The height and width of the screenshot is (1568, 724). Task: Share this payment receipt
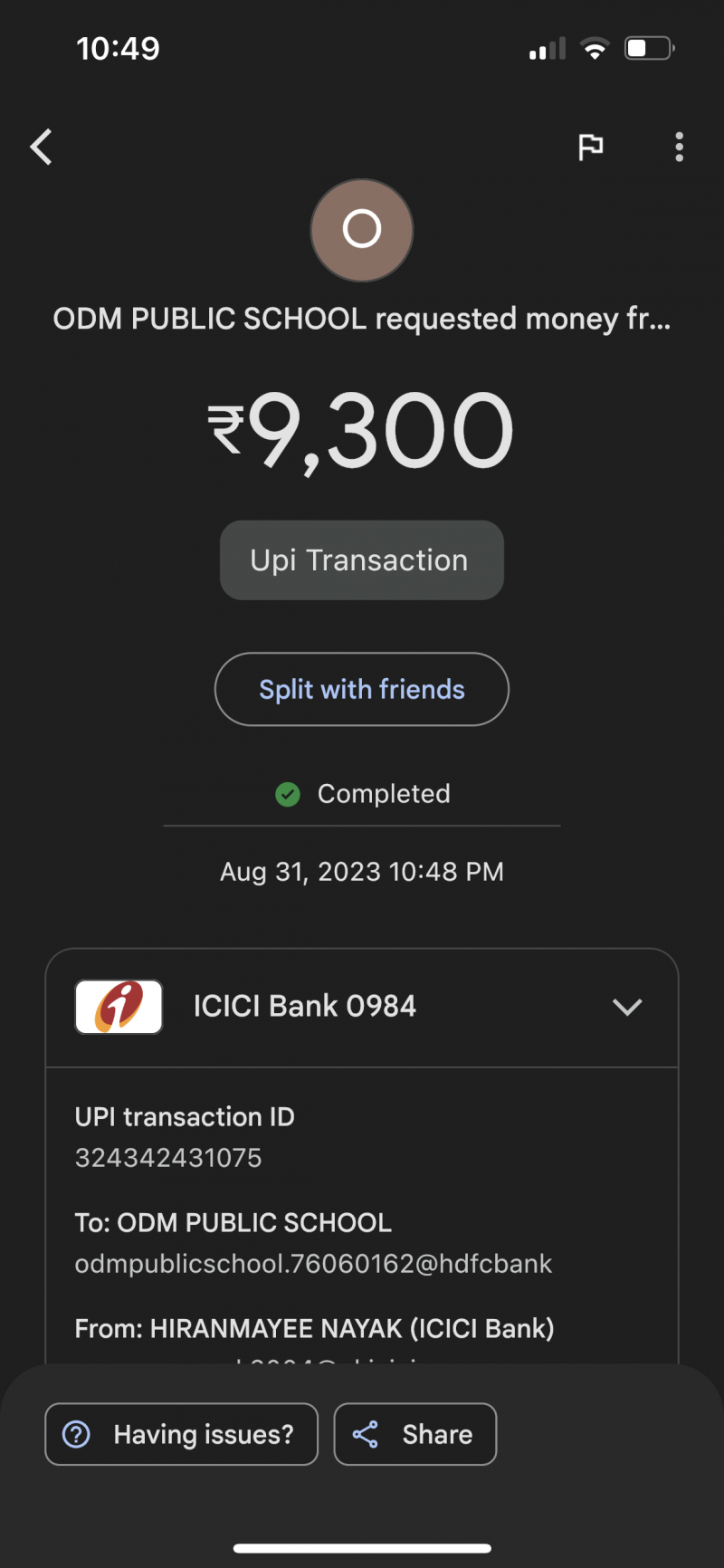[414, 1434]
